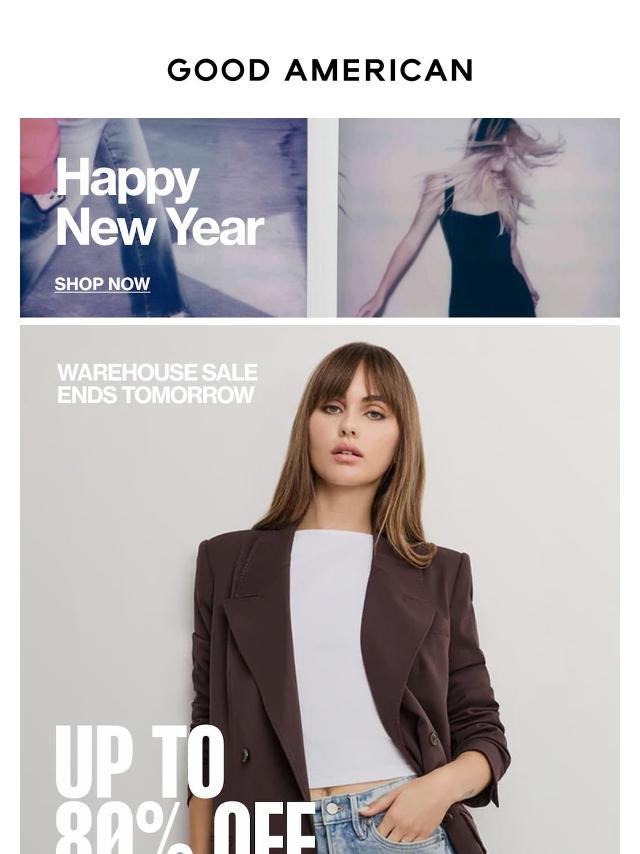This screenshot has width=640, height=854.
Task: Tap the underlined SHOP NOW link
Action: point(102,284)
